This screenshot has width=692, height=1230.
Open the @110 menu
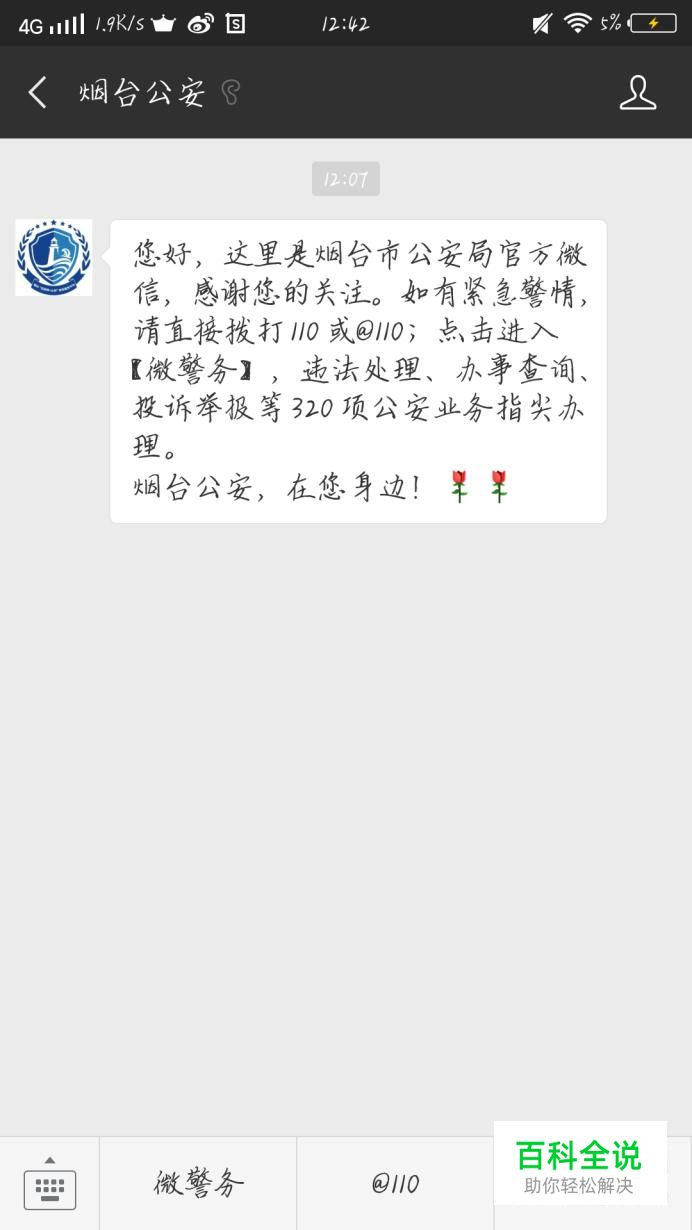(395, 1184)
